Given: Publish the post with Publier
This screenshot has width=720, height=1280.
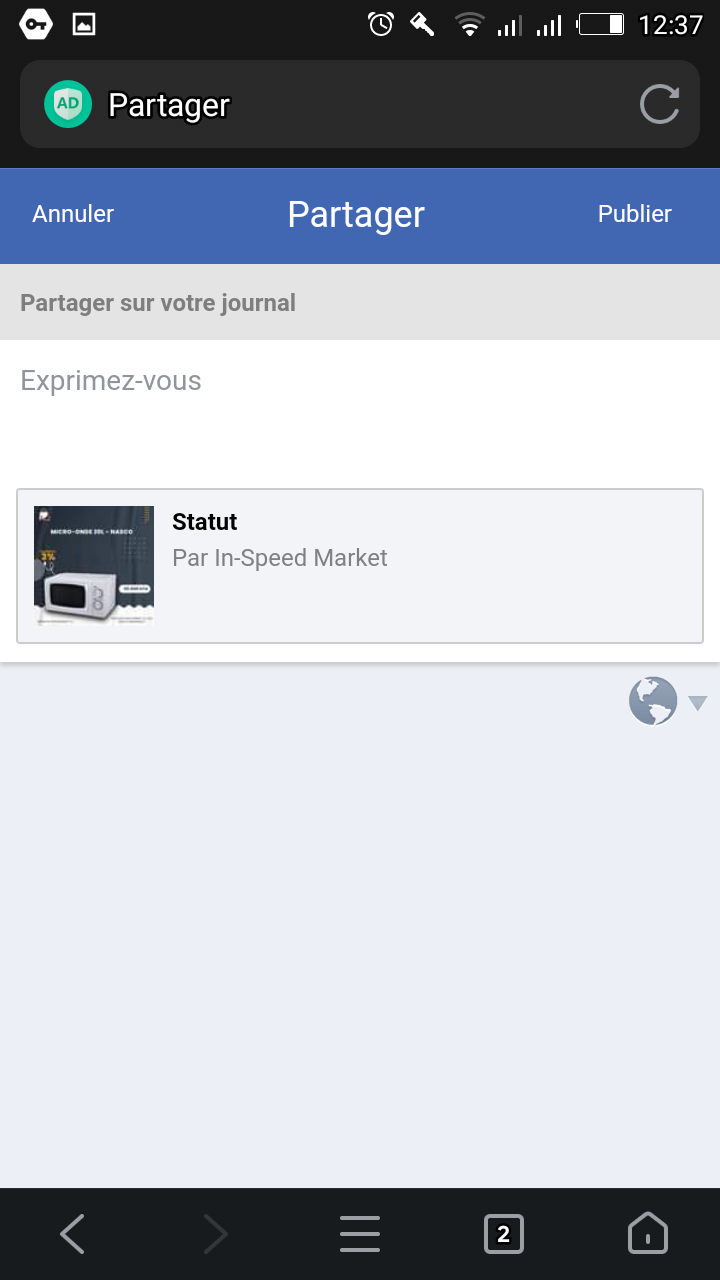Looking at the screenshot, I should (x=634, y=214).
